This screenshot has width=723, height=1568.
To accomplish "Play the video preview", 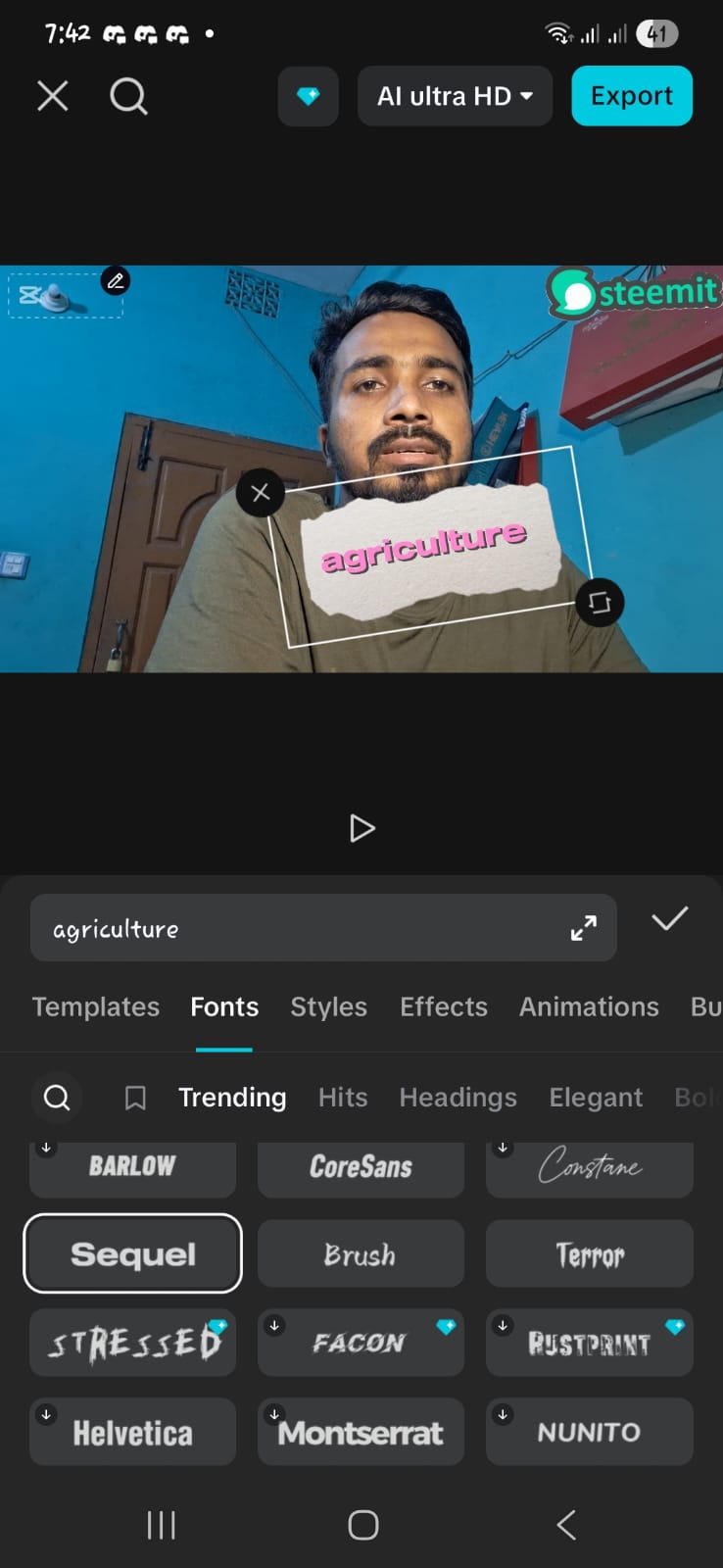I will [361, 828].
